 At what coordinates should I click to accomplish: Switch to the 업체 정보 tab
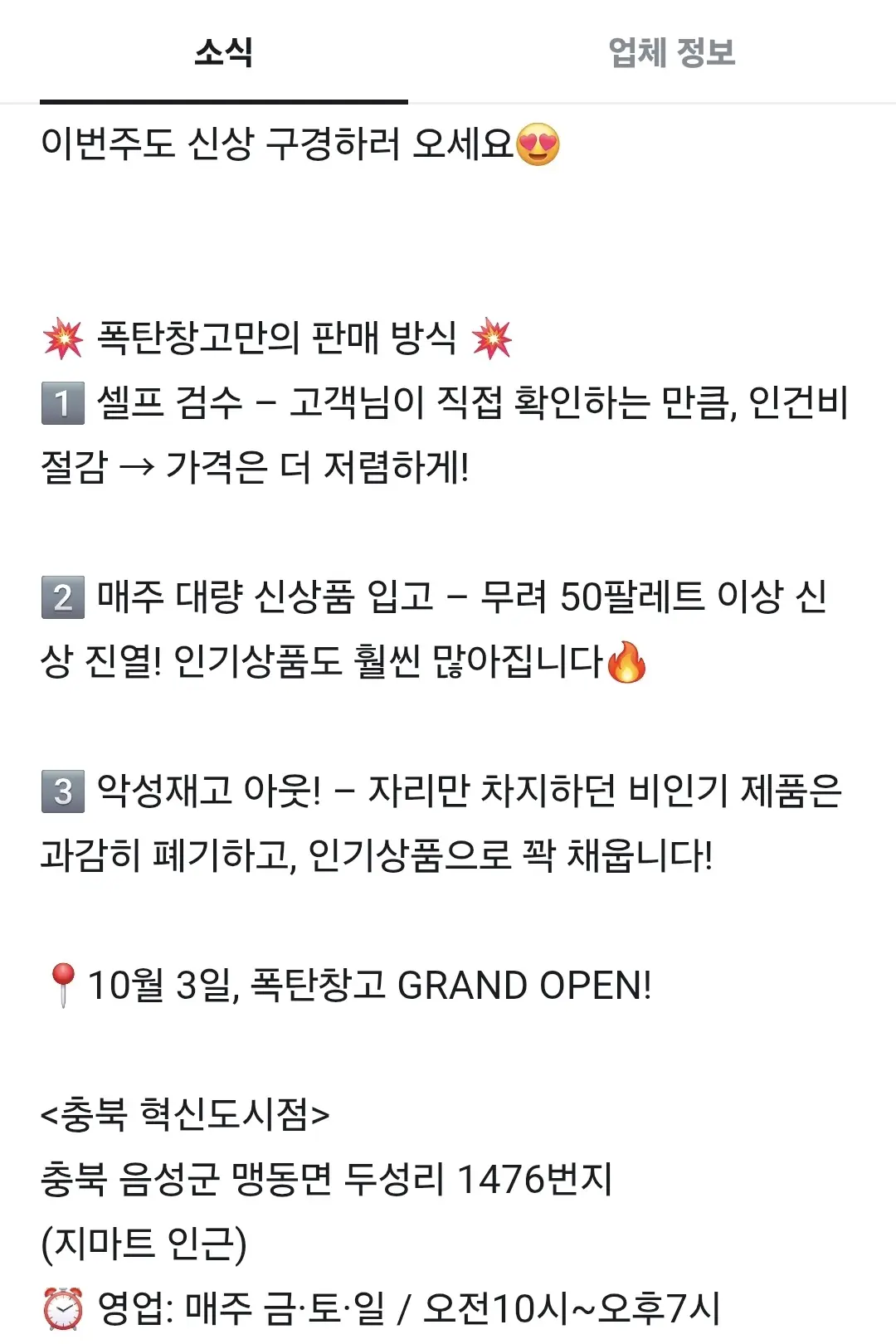671,52
